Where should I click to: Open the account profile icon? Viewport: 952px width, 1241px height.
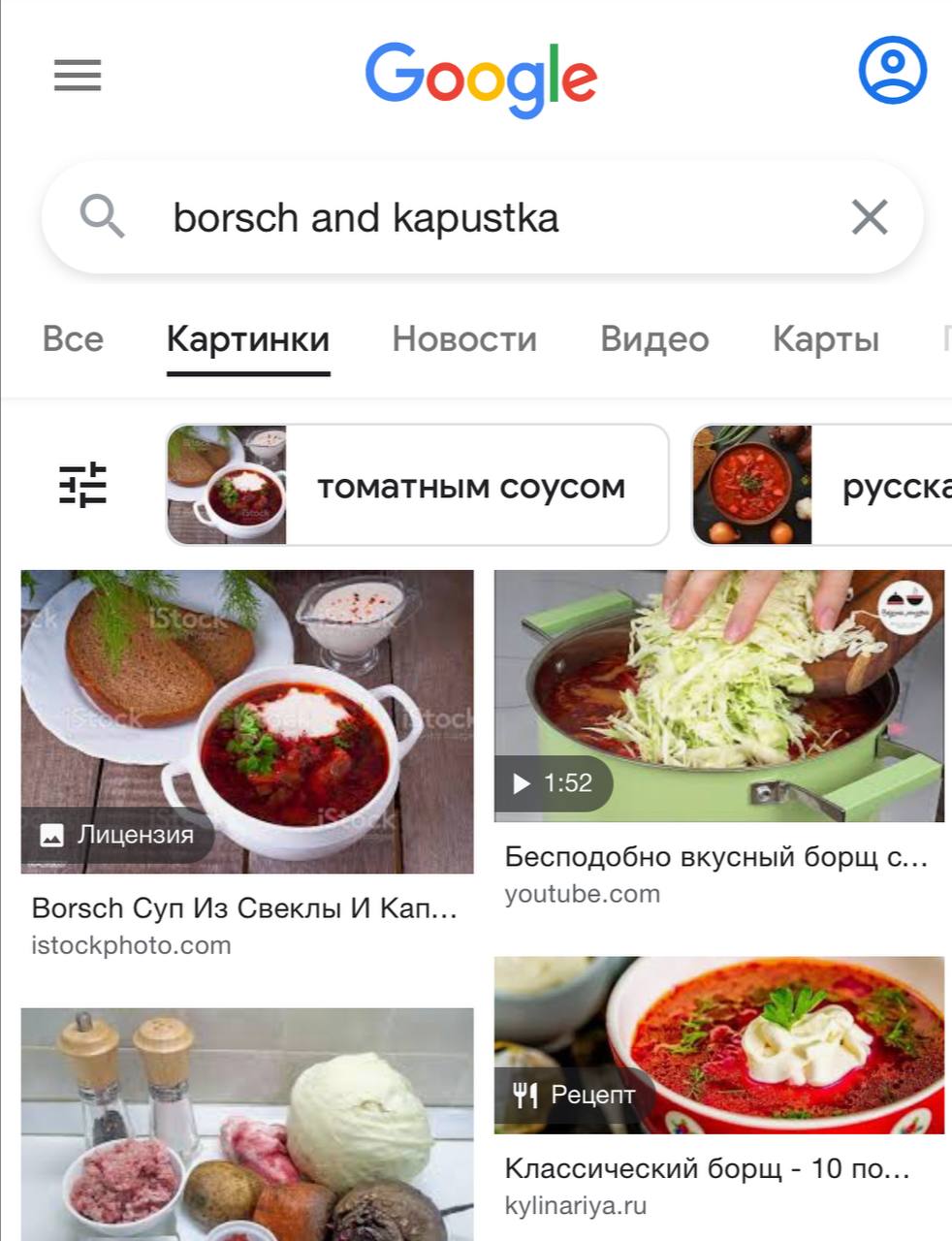(x=892, y=70)
